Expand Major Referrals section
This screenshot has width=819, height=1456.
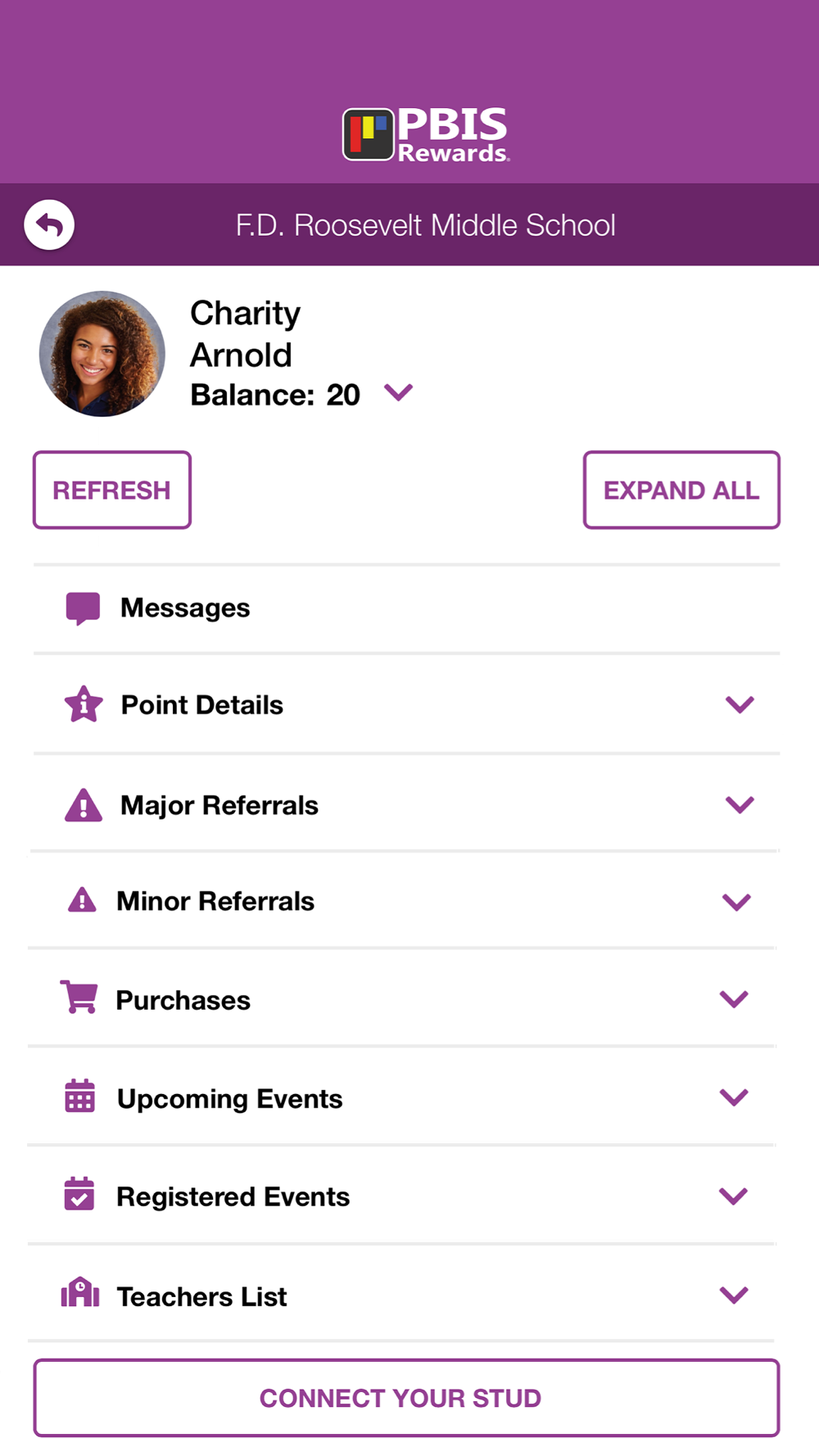pyautogui.click(x=406, y=804)
